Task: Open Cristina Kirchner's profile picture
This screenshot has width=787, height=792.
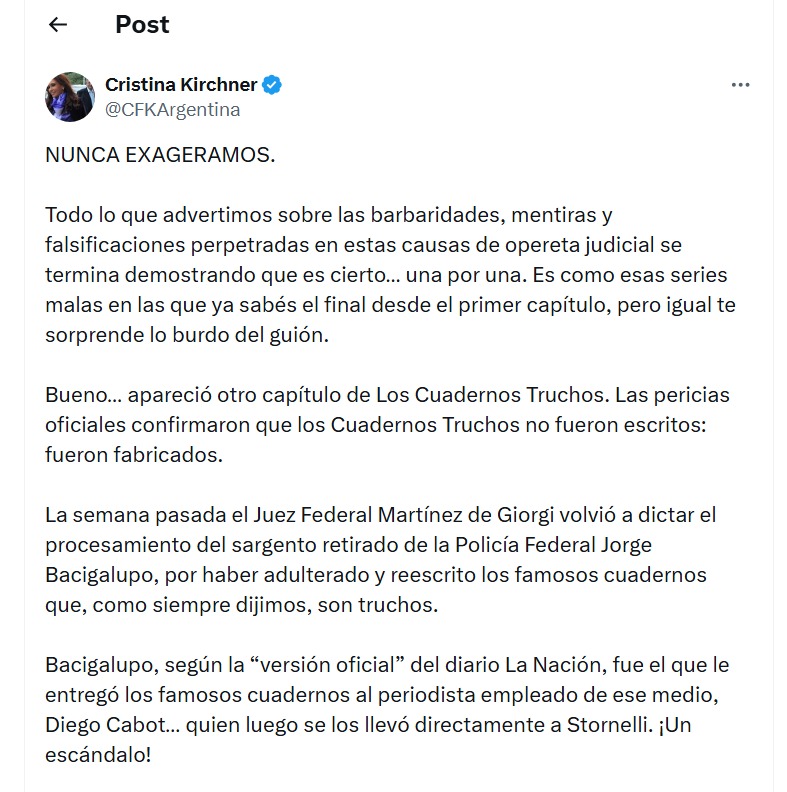Action: pyautogui.click(x=69, y=97)
